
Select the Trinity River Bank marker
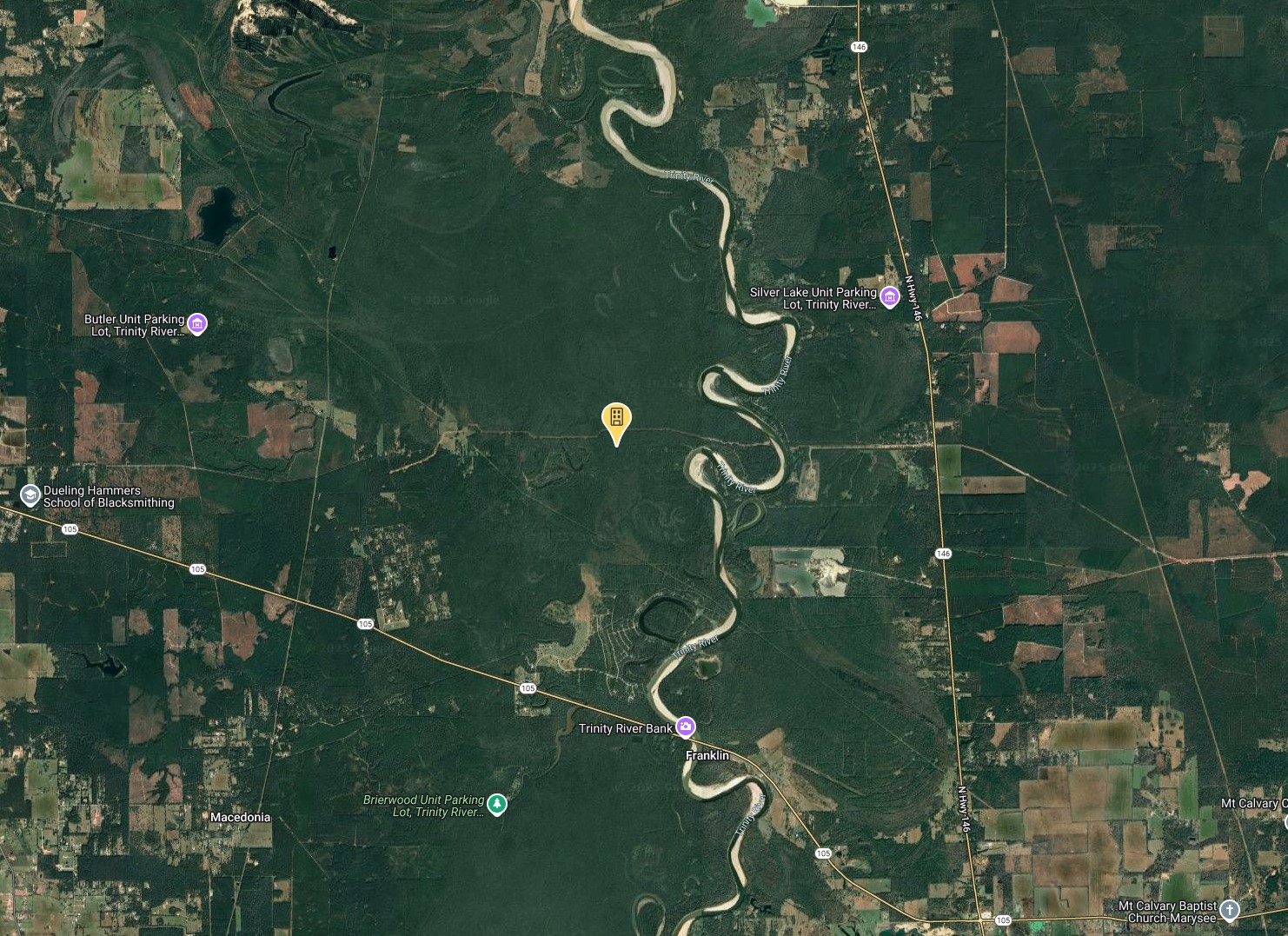pyautogui.click(x=686, y=727)
